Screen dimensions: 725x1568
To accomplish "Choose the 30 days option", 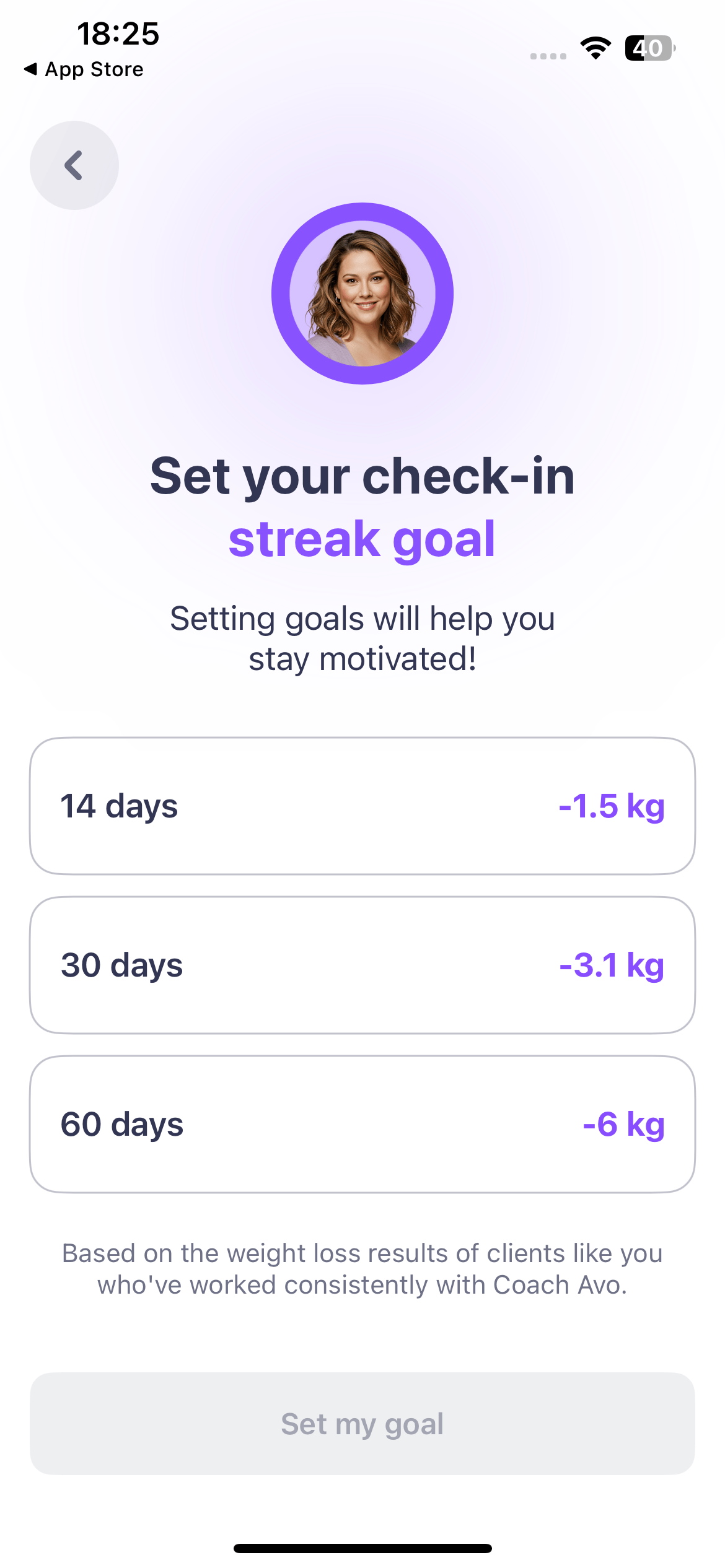I will (362, 965).
